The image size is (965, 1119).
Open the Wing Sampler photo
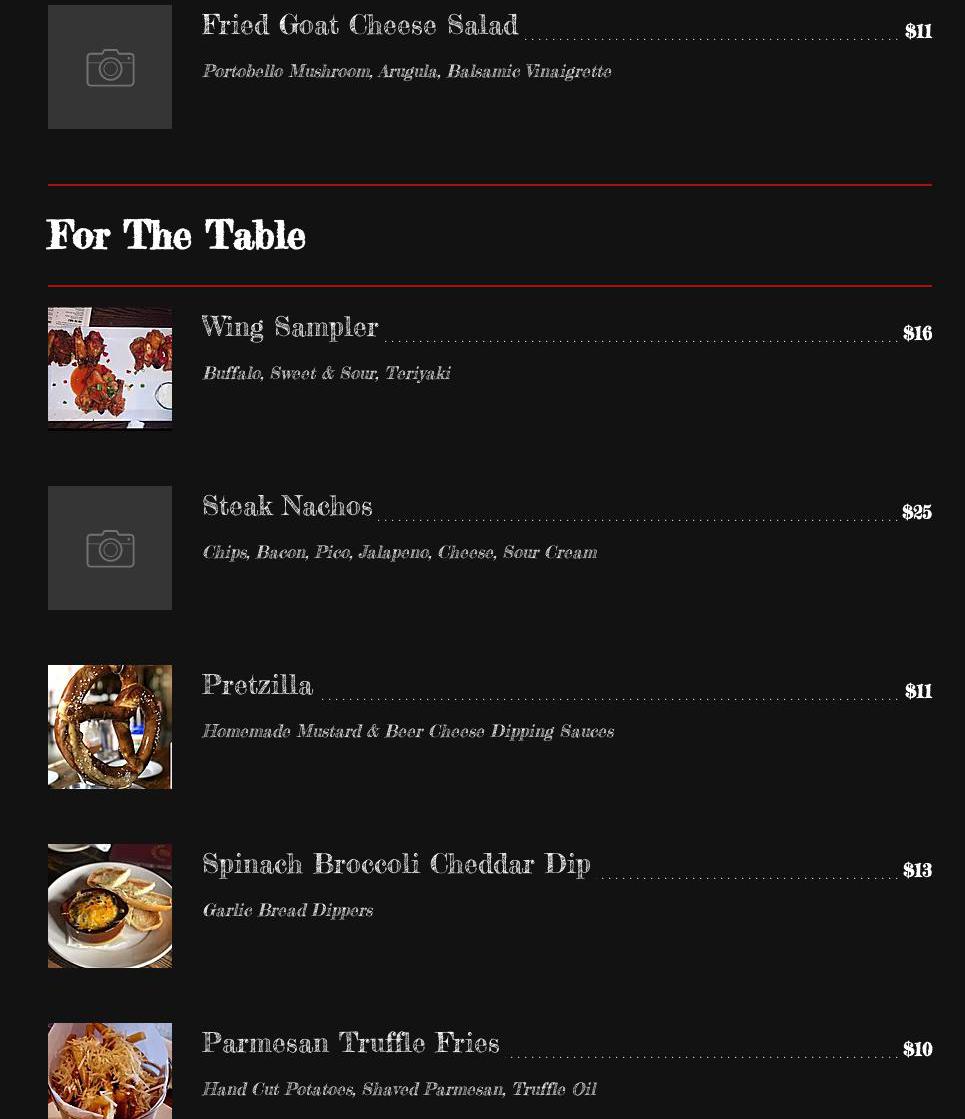coord(110,368)
